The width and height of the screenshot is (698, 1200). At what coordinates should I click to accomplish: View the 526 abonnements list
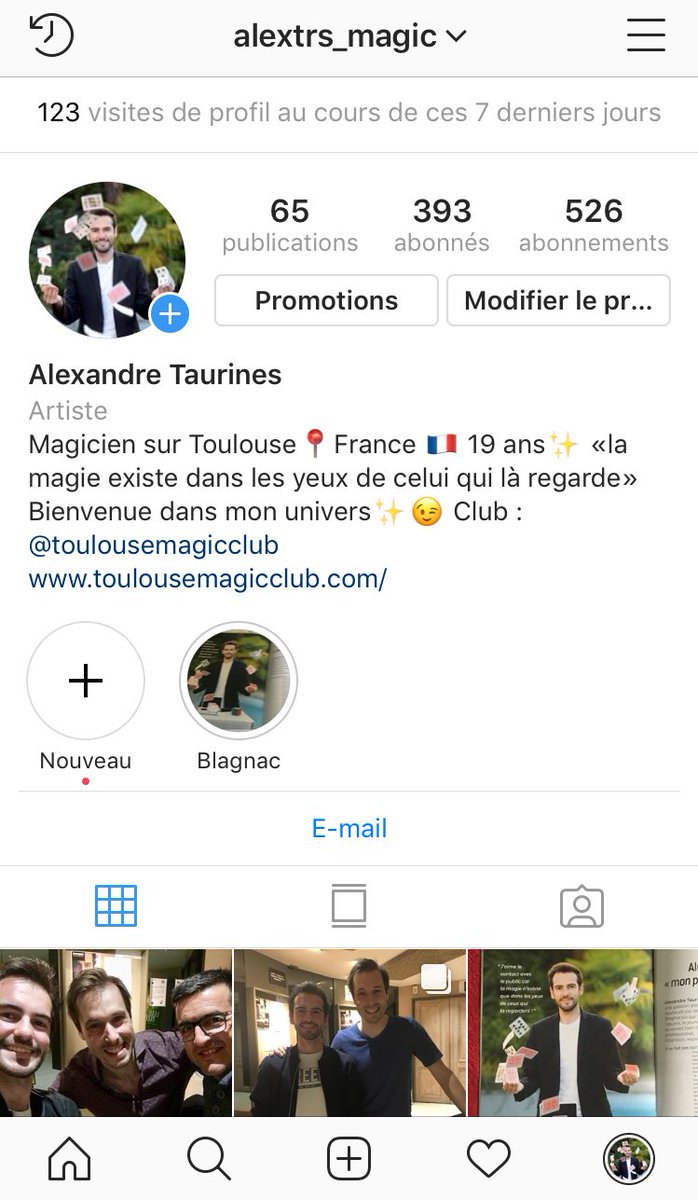(x=594, y=225)
